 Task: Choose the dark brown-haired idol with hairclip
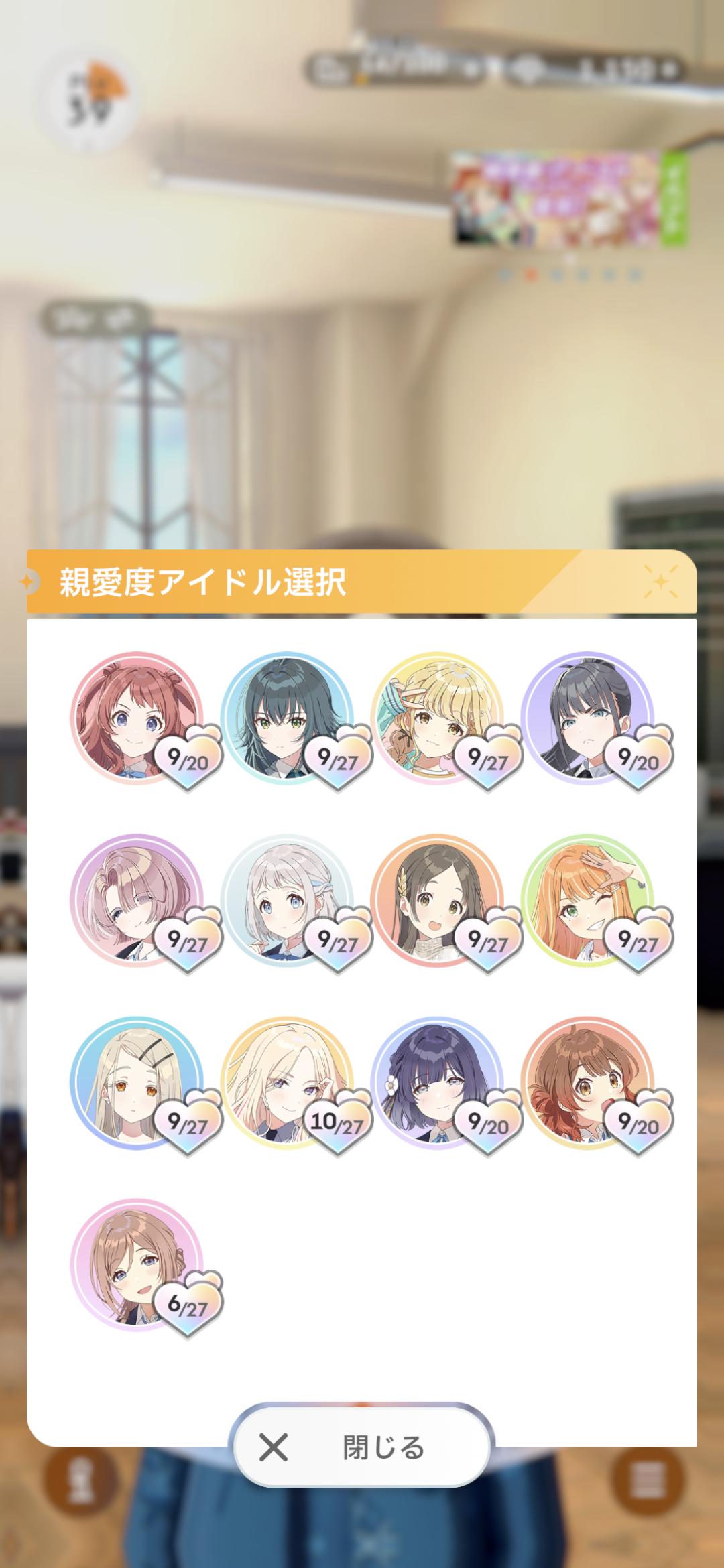[437, 900]
